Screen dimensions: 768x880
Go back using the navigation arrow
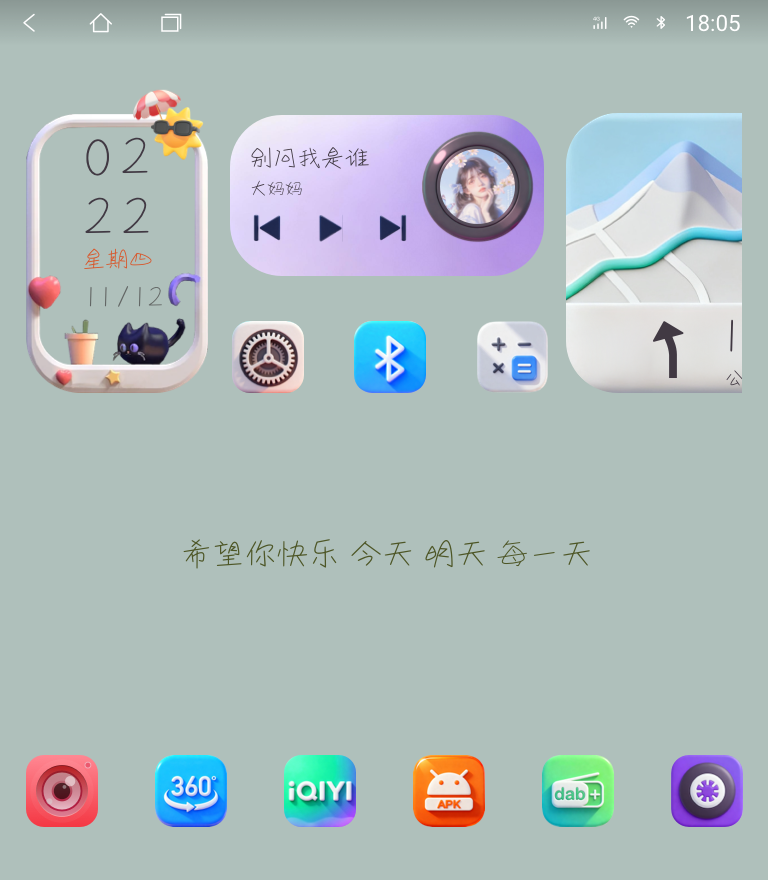click(30, 23)
